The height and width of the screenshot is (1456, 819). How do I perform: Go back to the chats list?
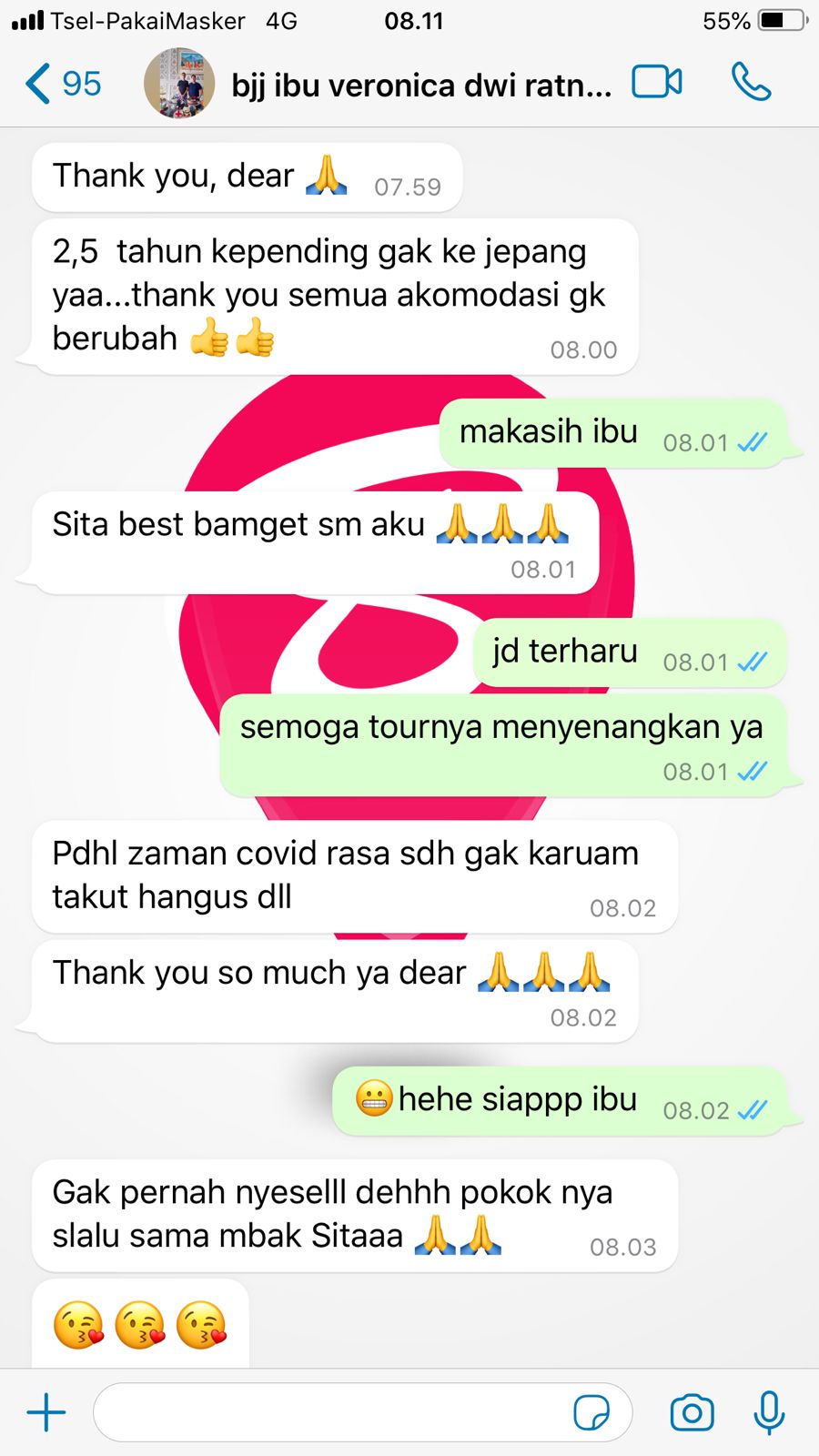pyautogui.click(x=62, y=84)
